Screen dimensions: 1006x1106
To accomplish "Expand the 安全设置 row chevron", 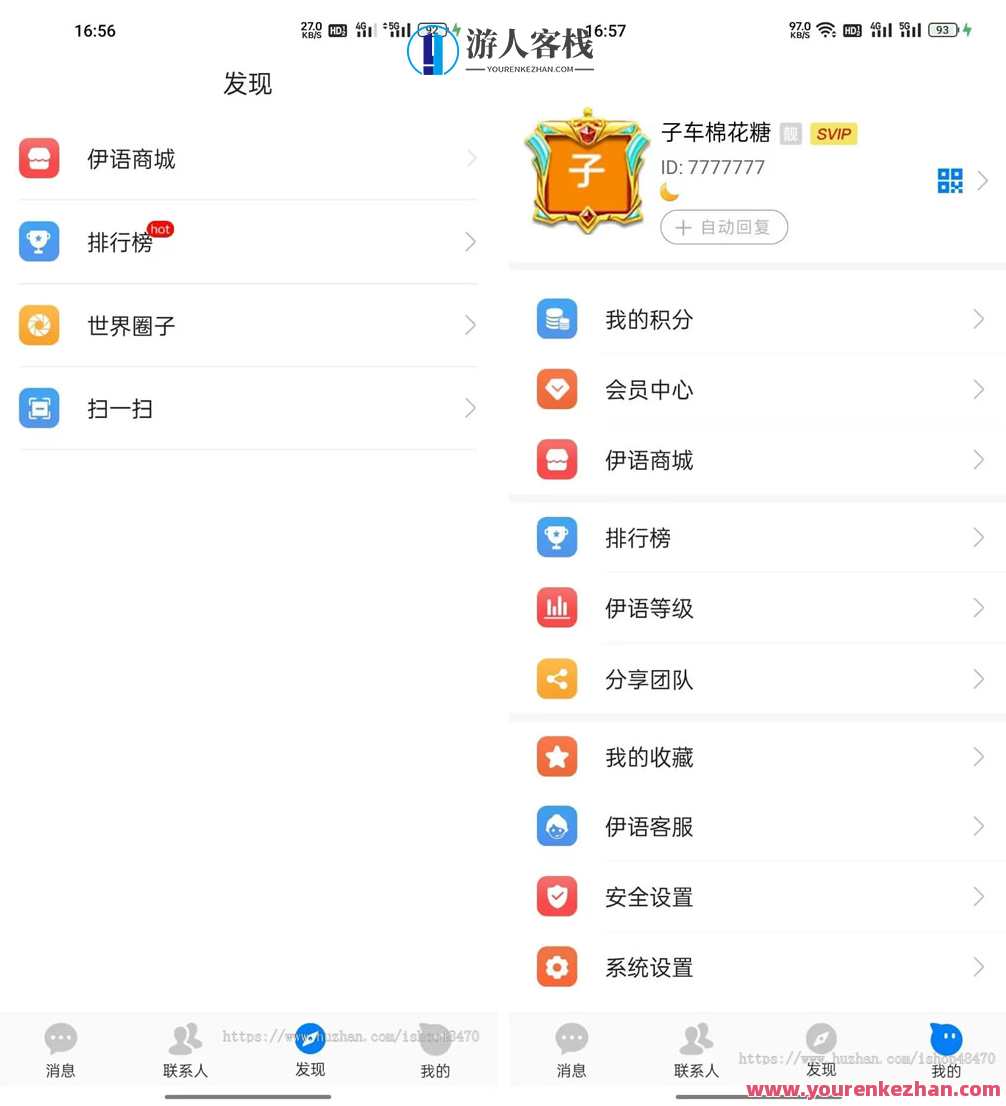I will [978, 897].
